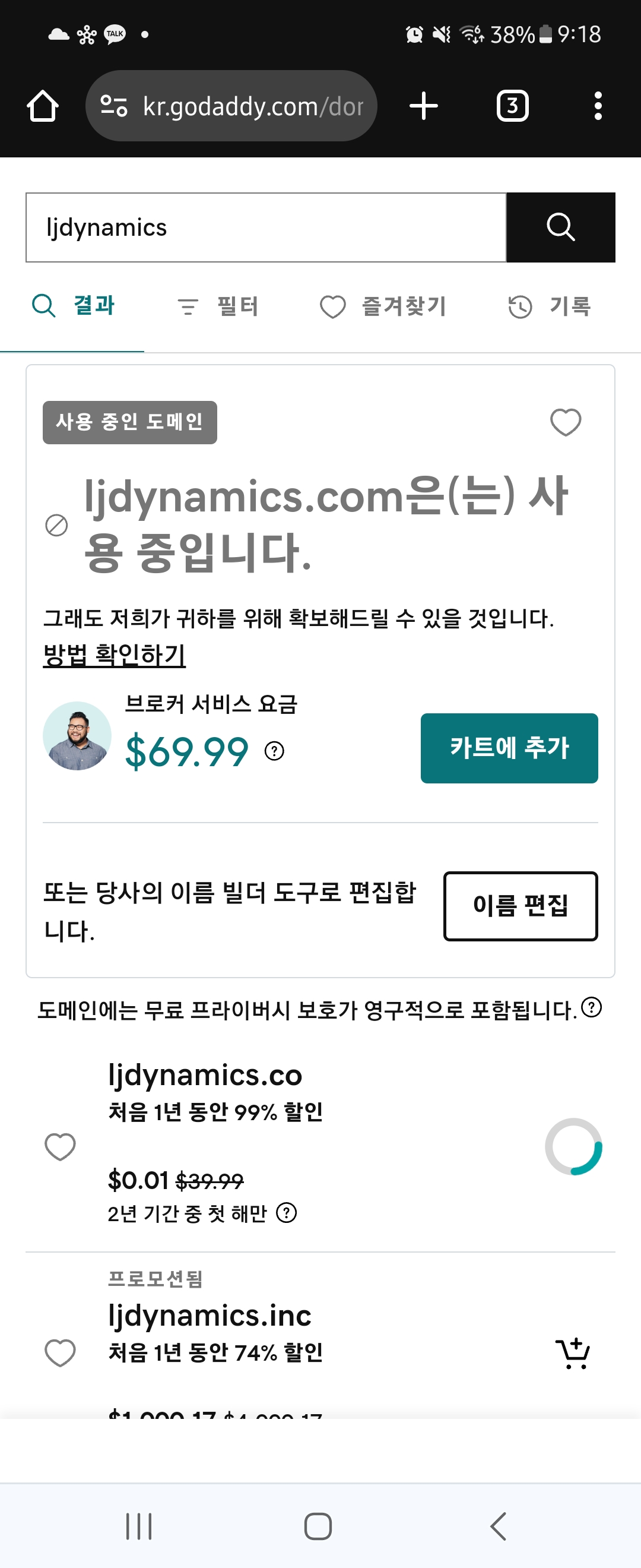Follow the 방법 확인하기 link

pos(114,655)
